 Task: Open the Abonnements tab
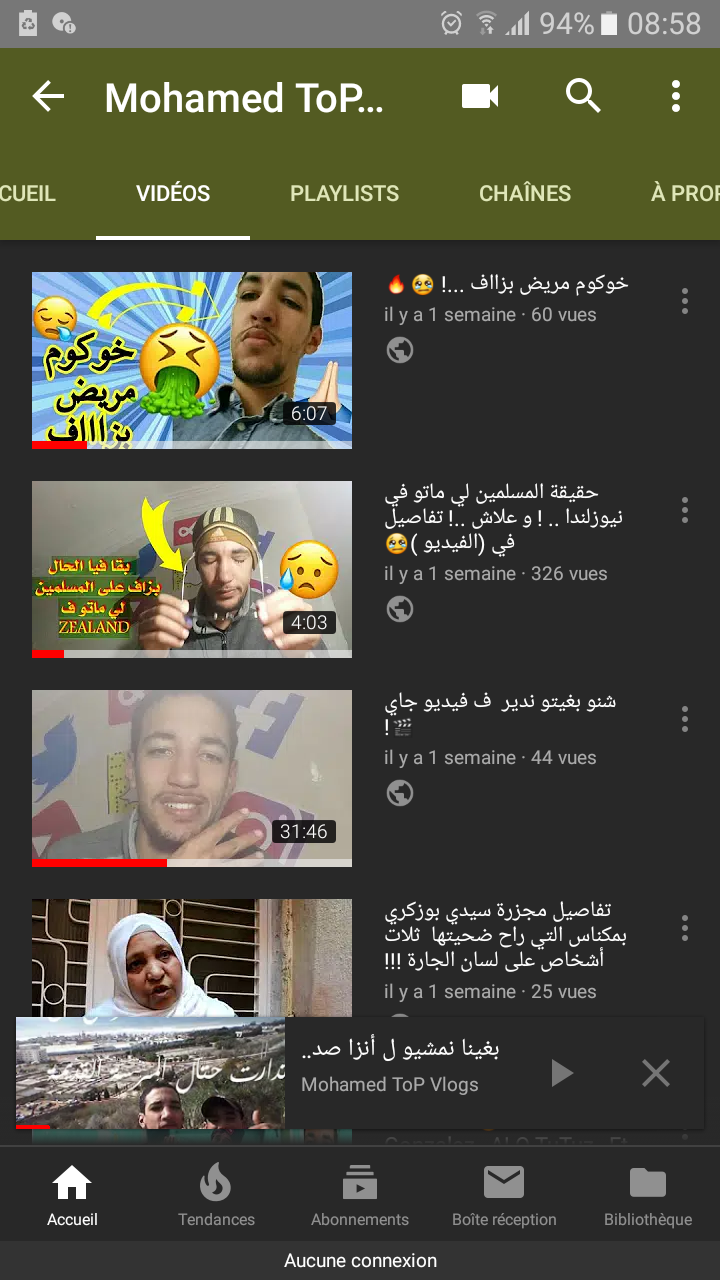[360, 1197]
